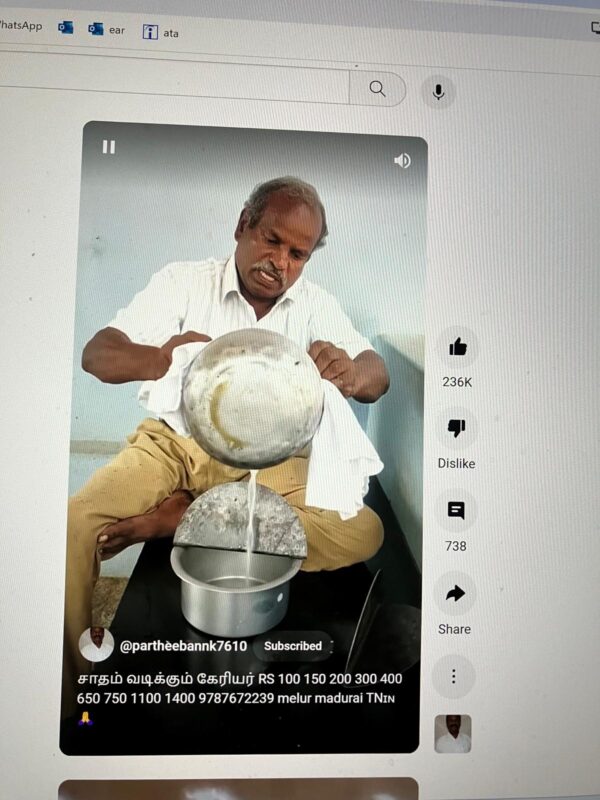Open the ear bookmark
600x800 pixels.
[107, 30]
